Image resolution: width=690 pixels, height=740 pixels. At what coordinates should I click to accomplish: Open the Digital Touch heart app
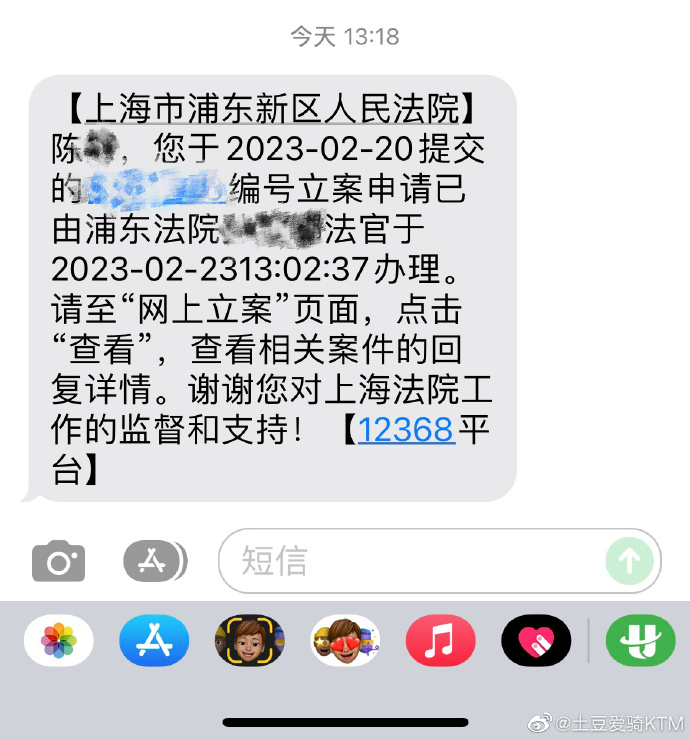tap(536, 641)
